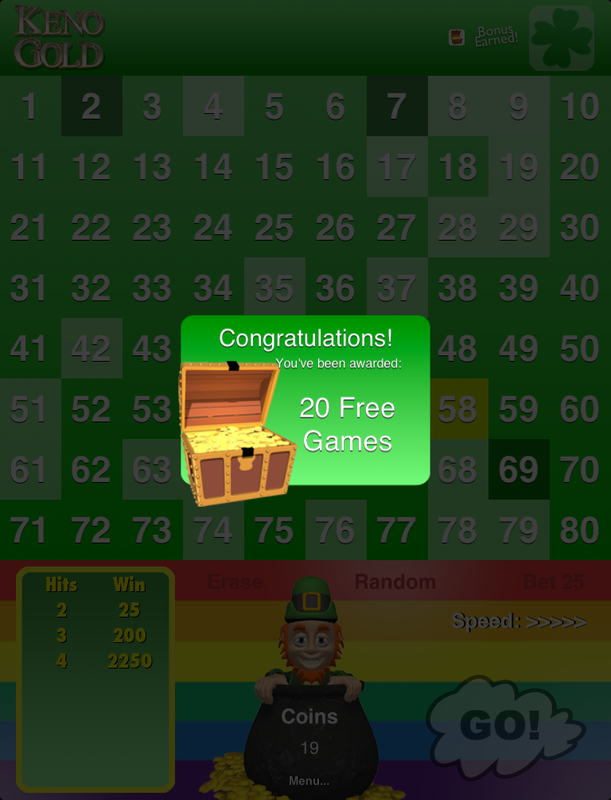611x800 pixels.
Task: Choose number 80 on the grid
Action: coord(580,530)
